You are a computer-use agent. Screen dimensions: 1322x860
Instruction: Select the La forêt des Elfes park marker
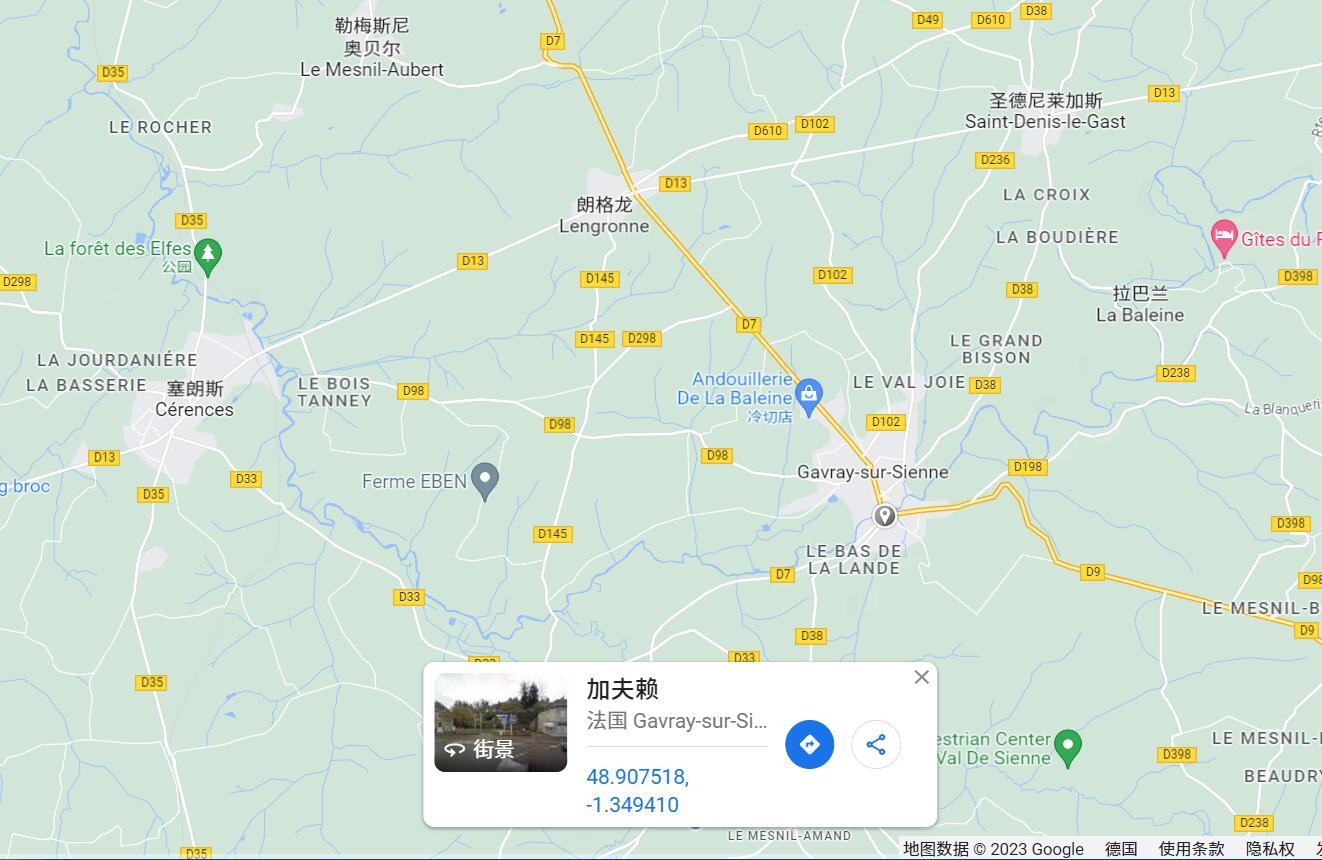(208, 253)
